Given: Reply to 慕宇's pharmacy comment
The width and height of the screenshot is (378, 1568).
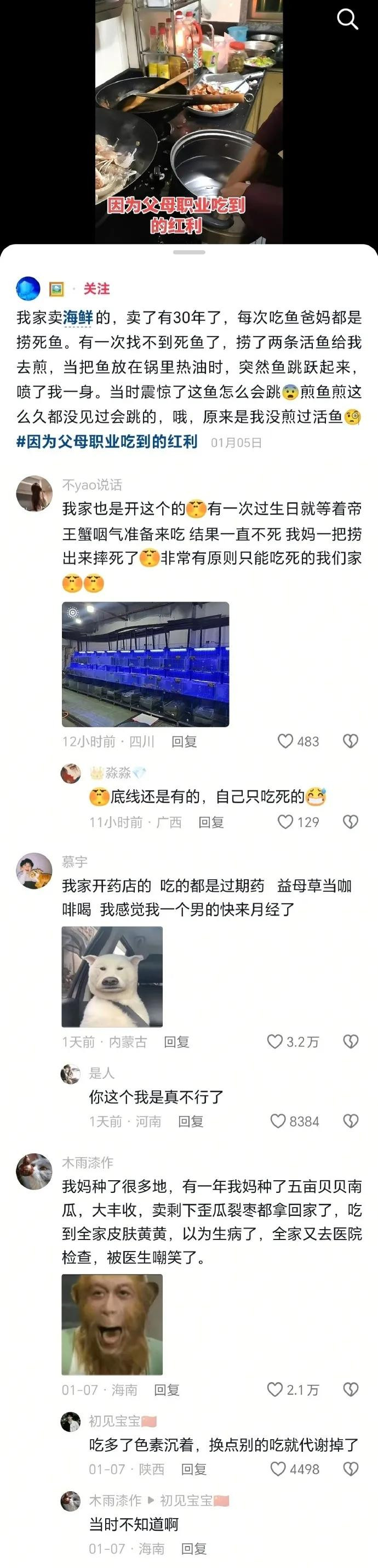Looking at the screenshot, I should click(x=177, y=1041).
